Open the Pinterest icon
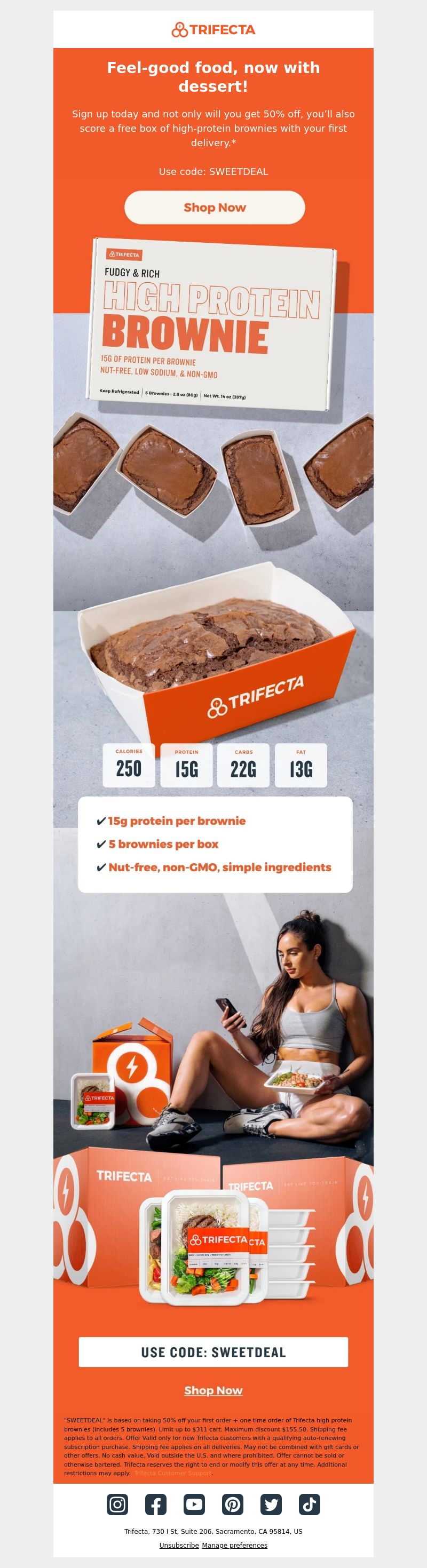This screenshot has height=1568, width=427. point(233,1505)
